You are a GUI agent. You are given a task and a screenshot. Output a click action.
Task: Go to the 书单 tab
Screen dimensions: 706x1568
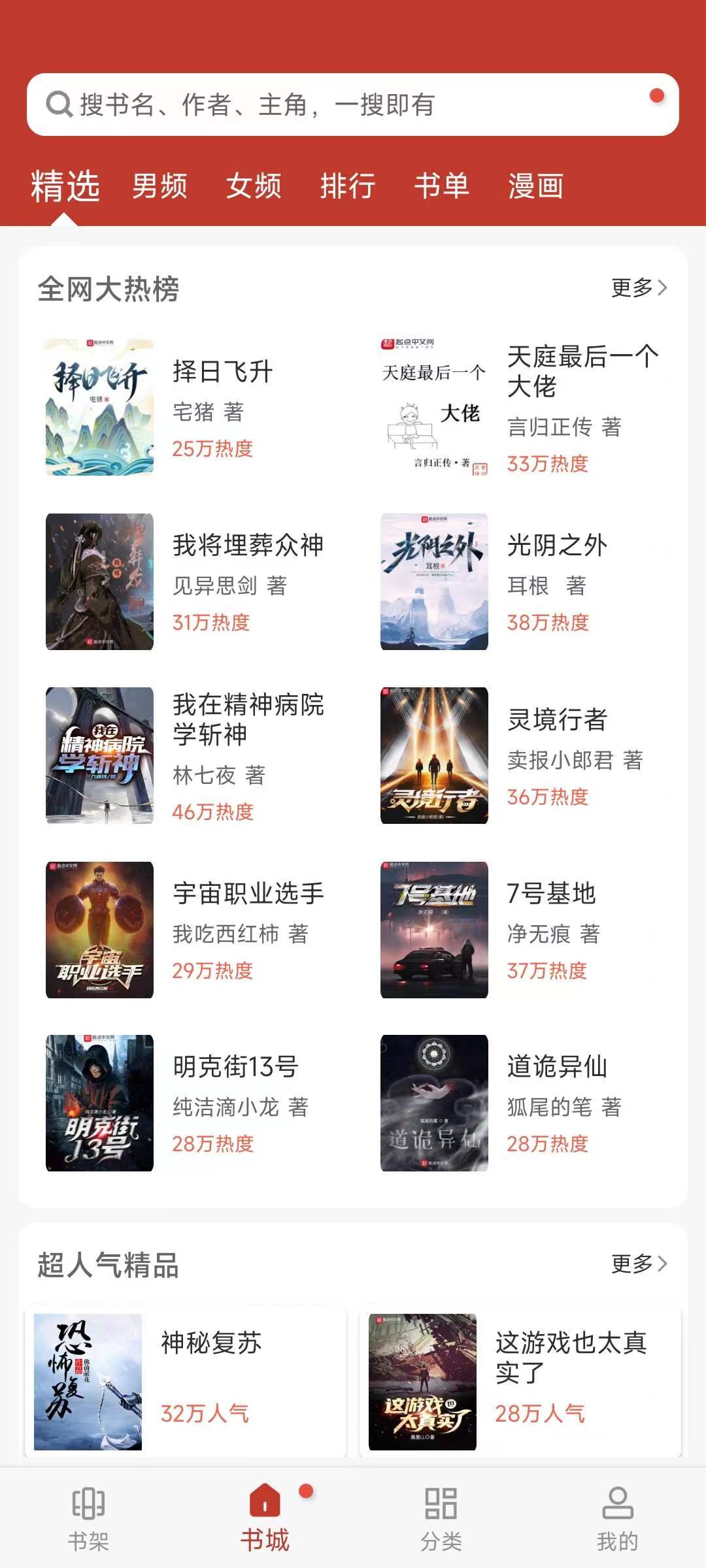[x=442, y=186]
